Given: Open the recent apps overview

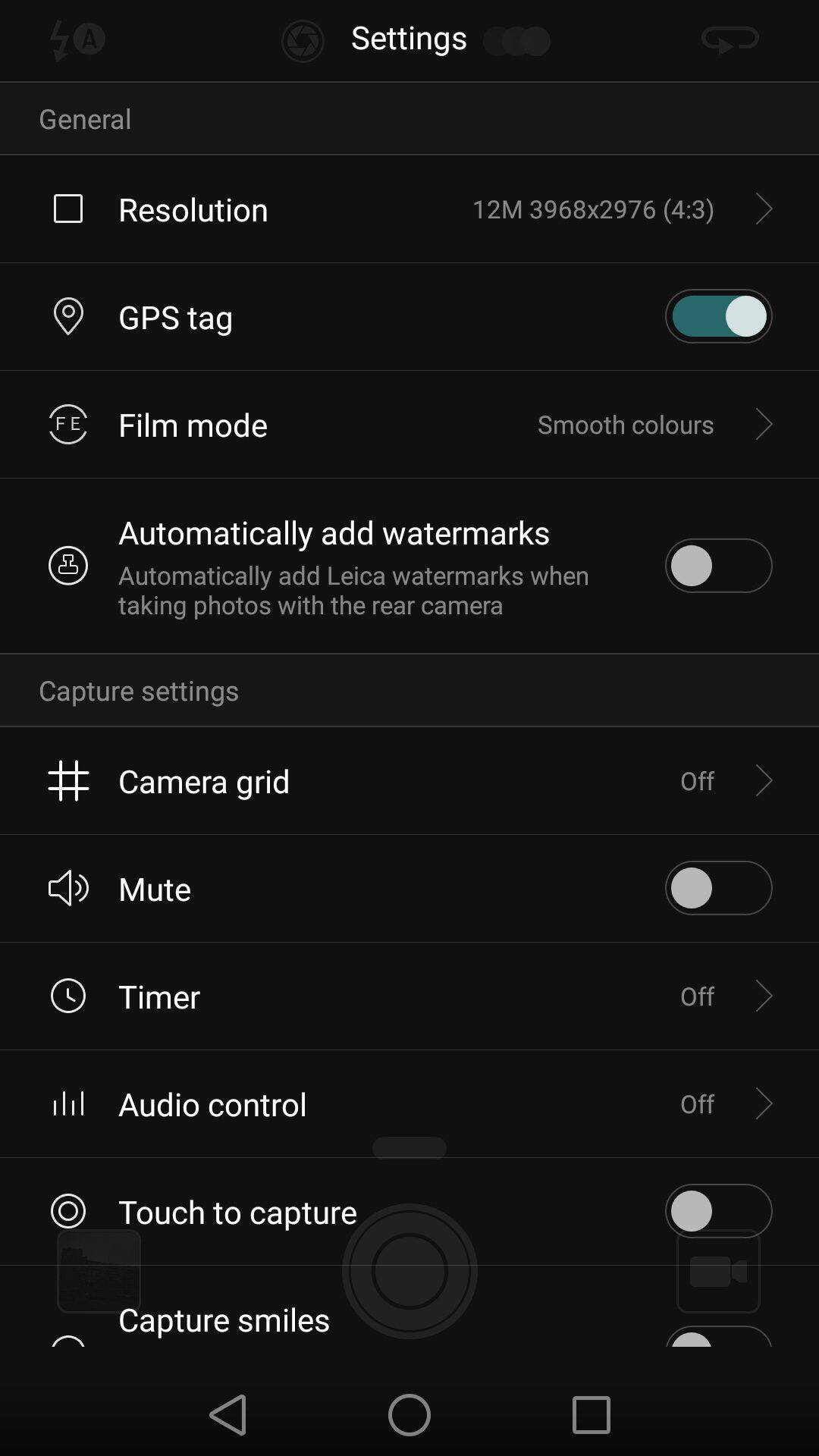Looking at the screenshot, I should (591, 1415).
